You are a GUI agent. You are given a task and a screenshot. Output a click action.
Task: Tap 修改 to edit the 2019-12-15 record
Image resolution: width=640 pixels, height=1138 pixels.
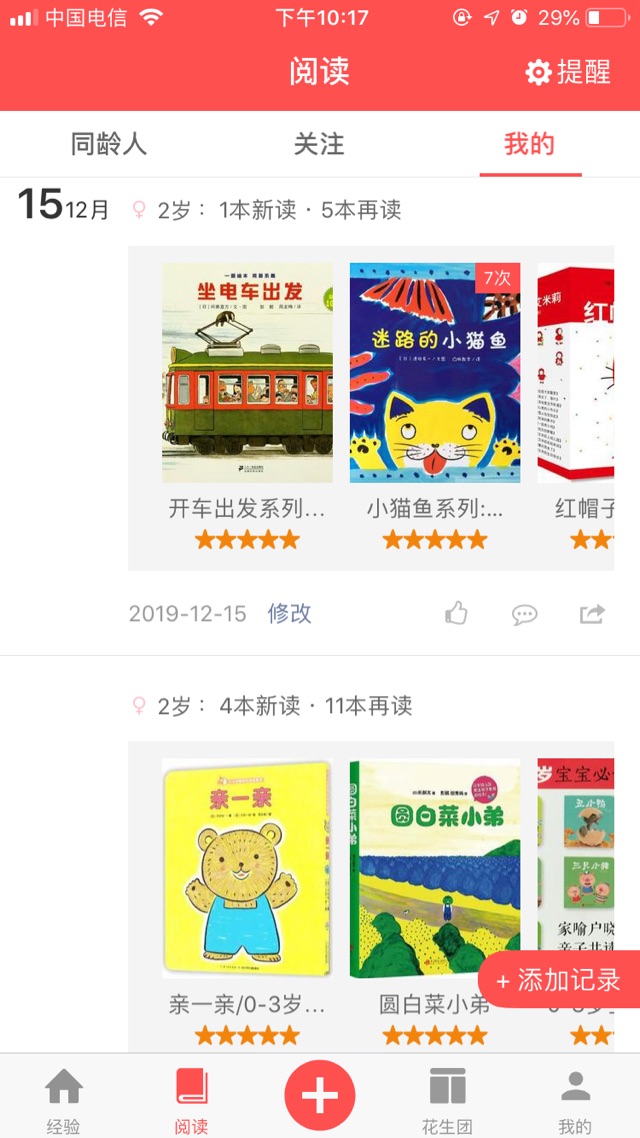[289, 613]
